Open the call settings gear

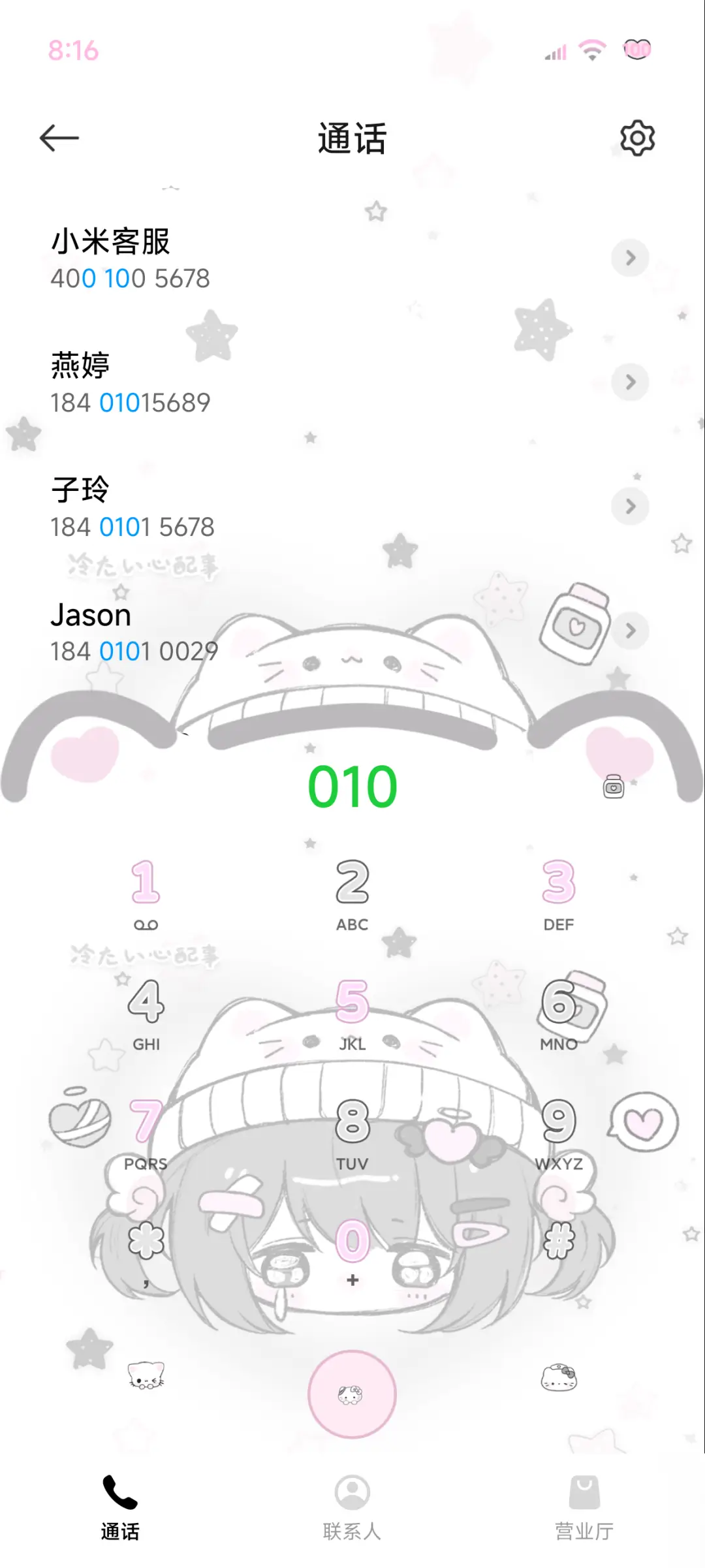tap(636, 138)
